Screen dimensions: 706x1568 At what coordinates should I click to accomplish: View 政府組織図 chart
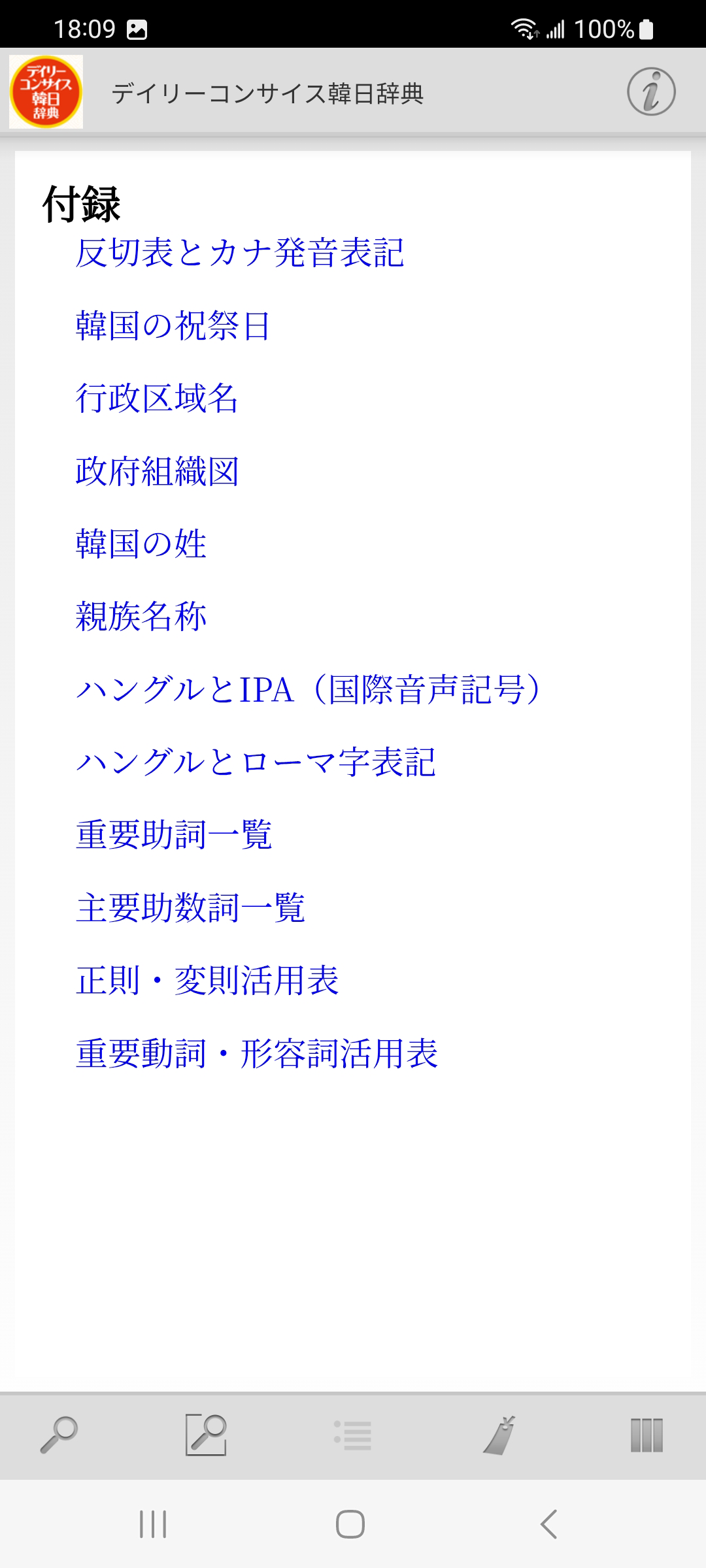pyautogui.click(x=158, y=471)
